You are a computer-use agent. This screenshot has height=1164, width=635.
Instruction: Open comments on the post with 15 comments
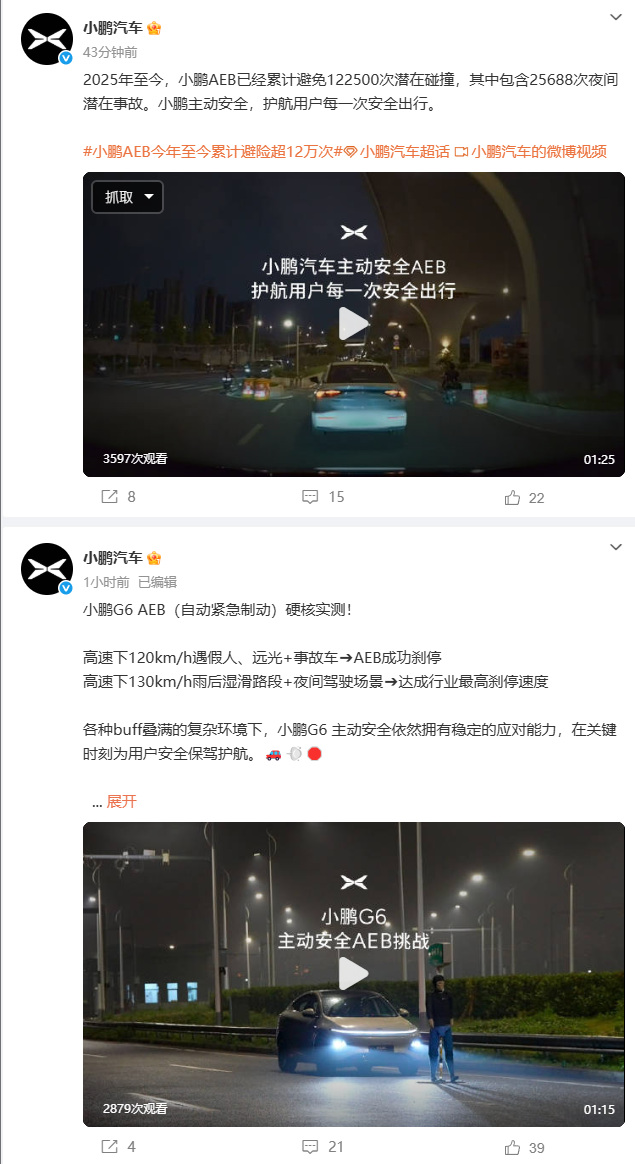pyautogui.click(x=323, y=497)
